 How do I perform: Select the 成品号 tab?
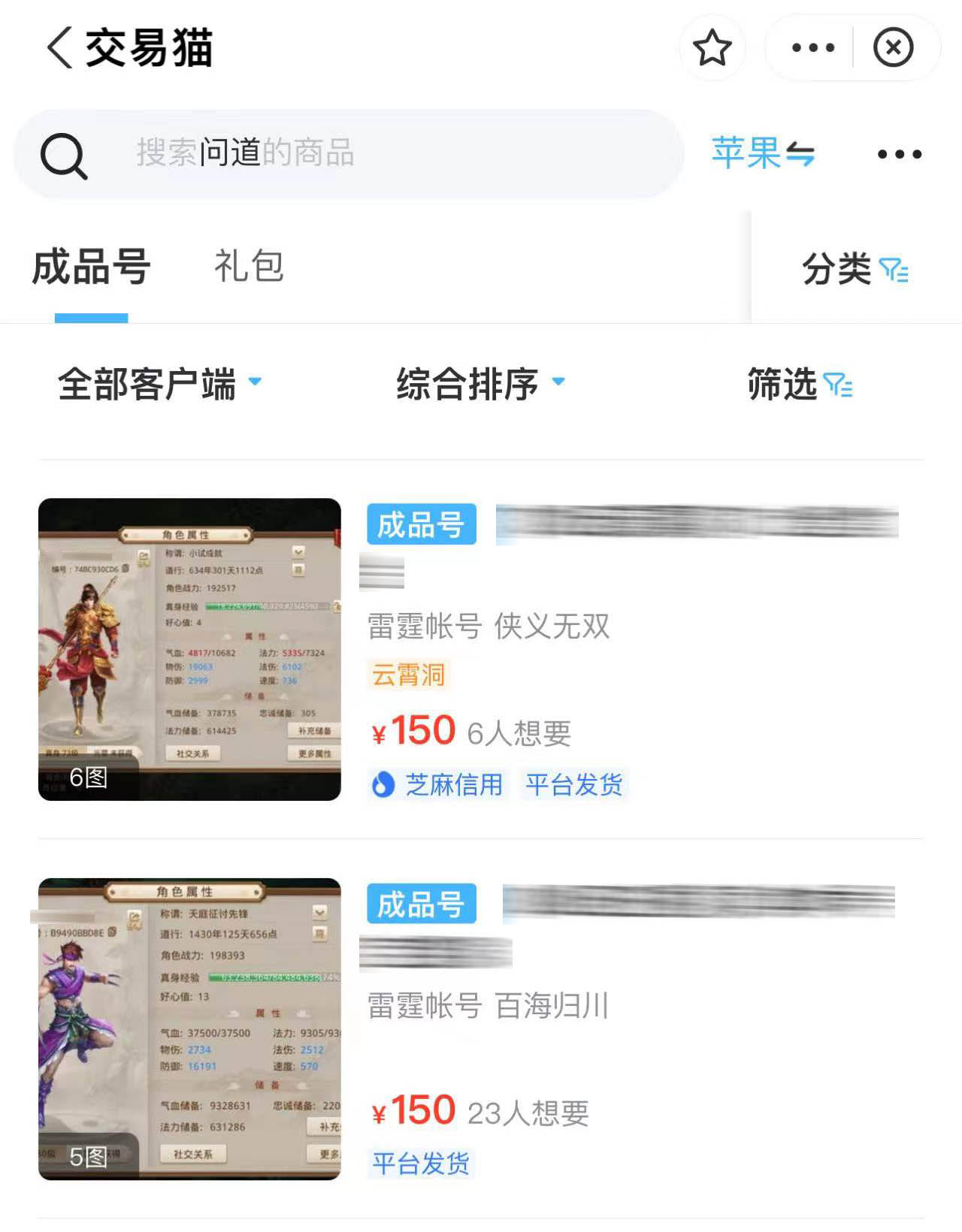92,267
